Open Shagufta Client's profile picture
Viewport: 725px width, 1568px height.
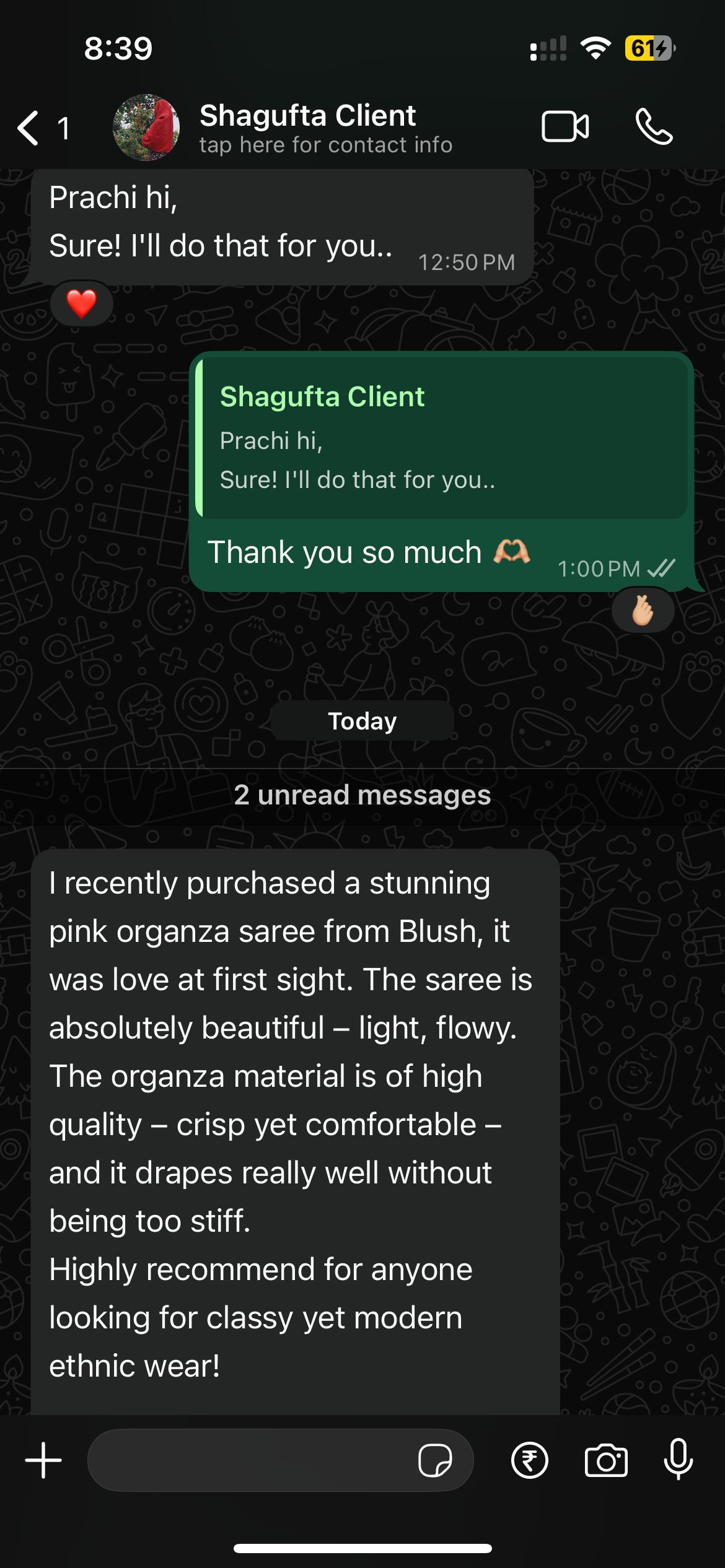coord(146,128)
